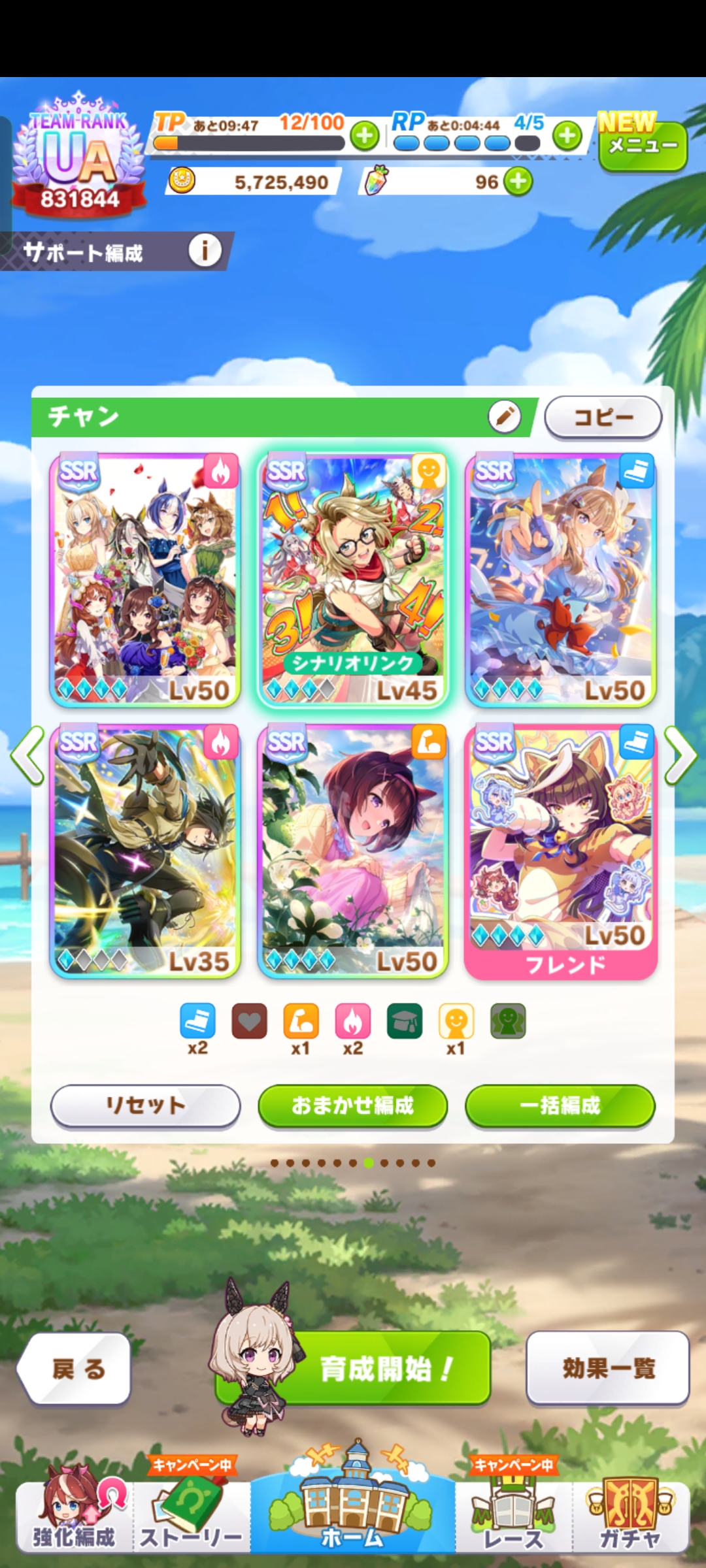Switch to the ガチャ tab
Viewport: 706px width, 1568px height.
630,1516
